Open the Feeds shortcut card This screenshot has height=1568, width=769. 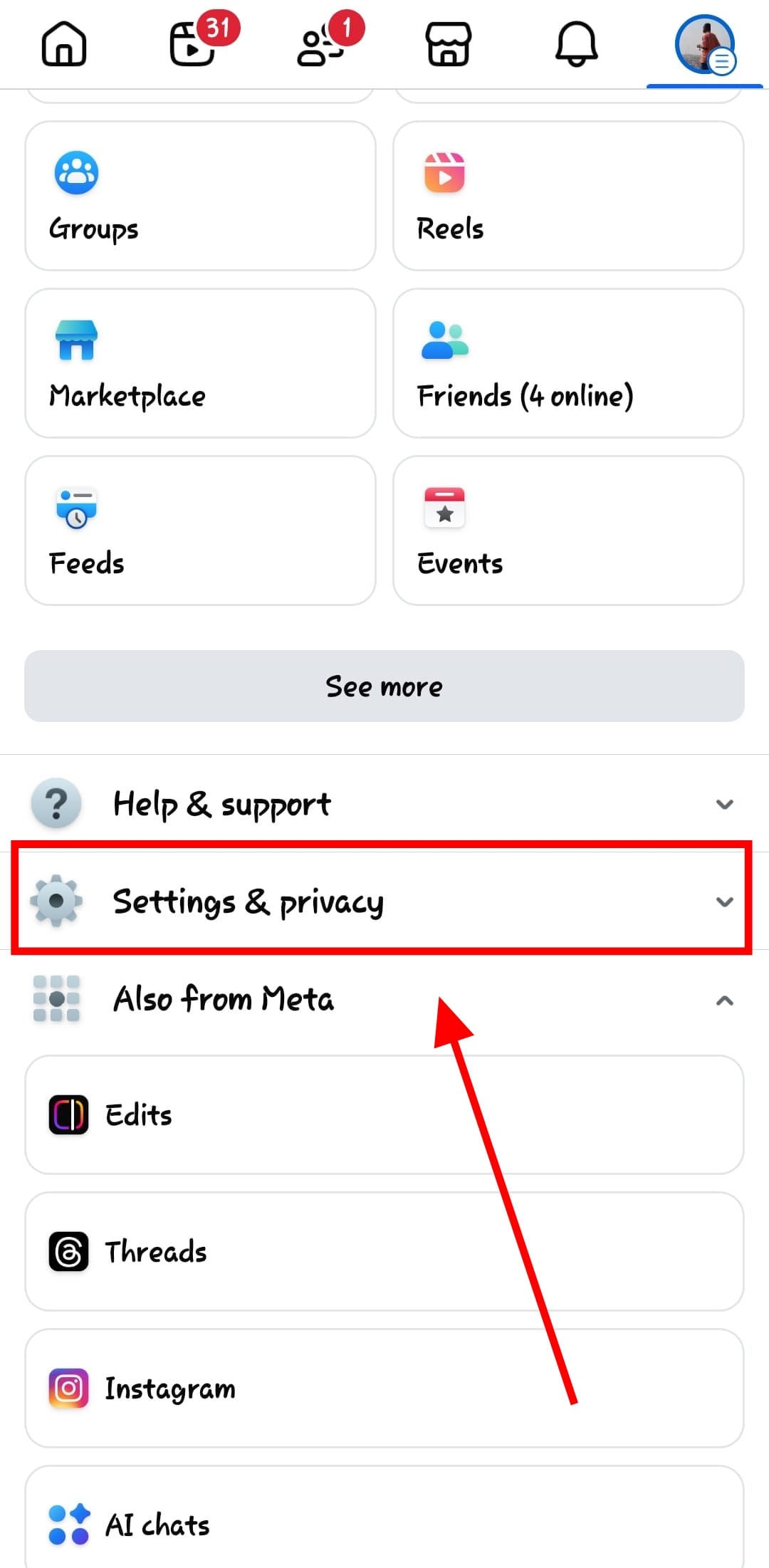(200, 530)
